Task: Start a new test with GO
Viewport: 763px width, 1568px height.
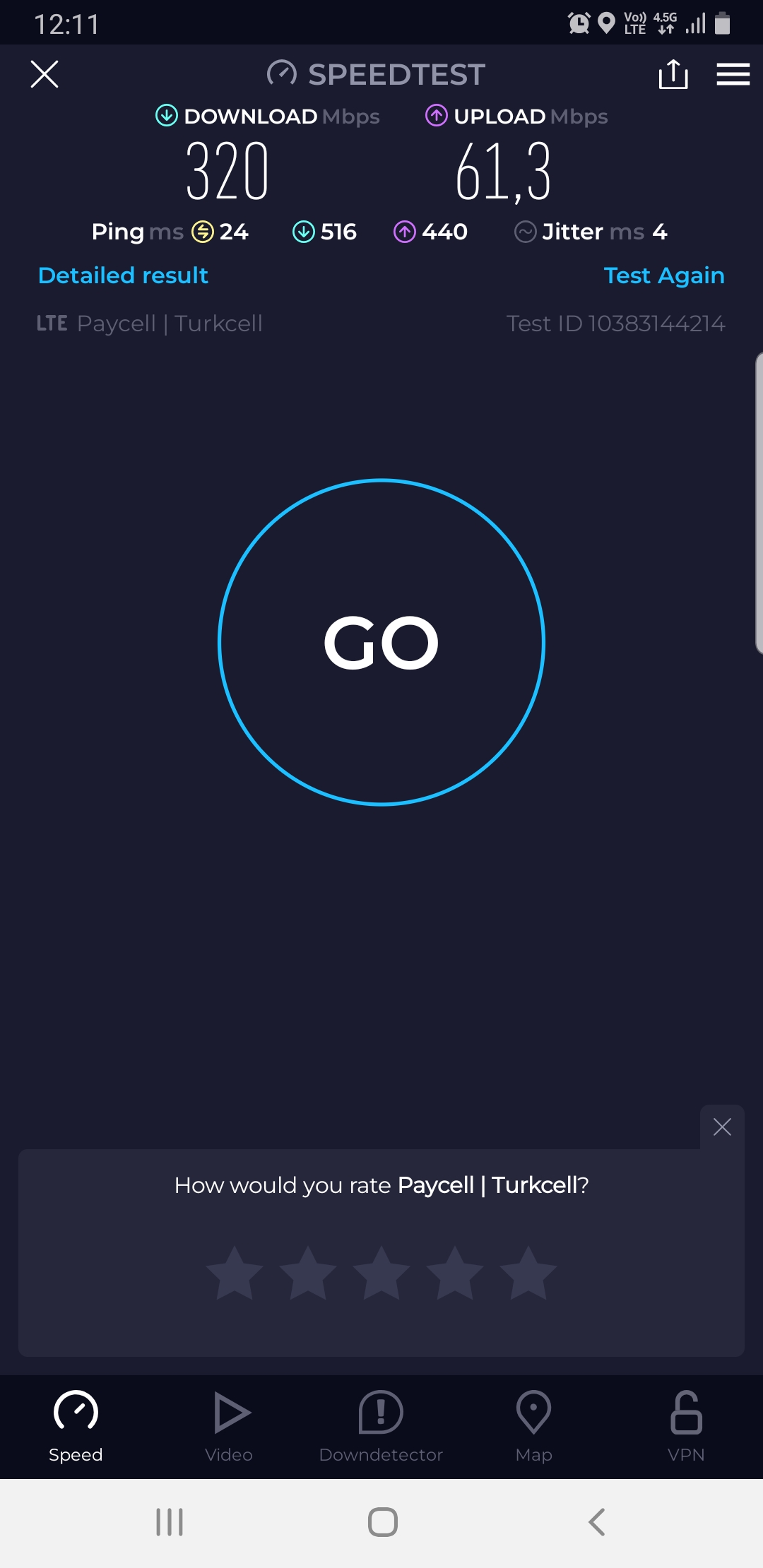Action: tap(381, 642)
